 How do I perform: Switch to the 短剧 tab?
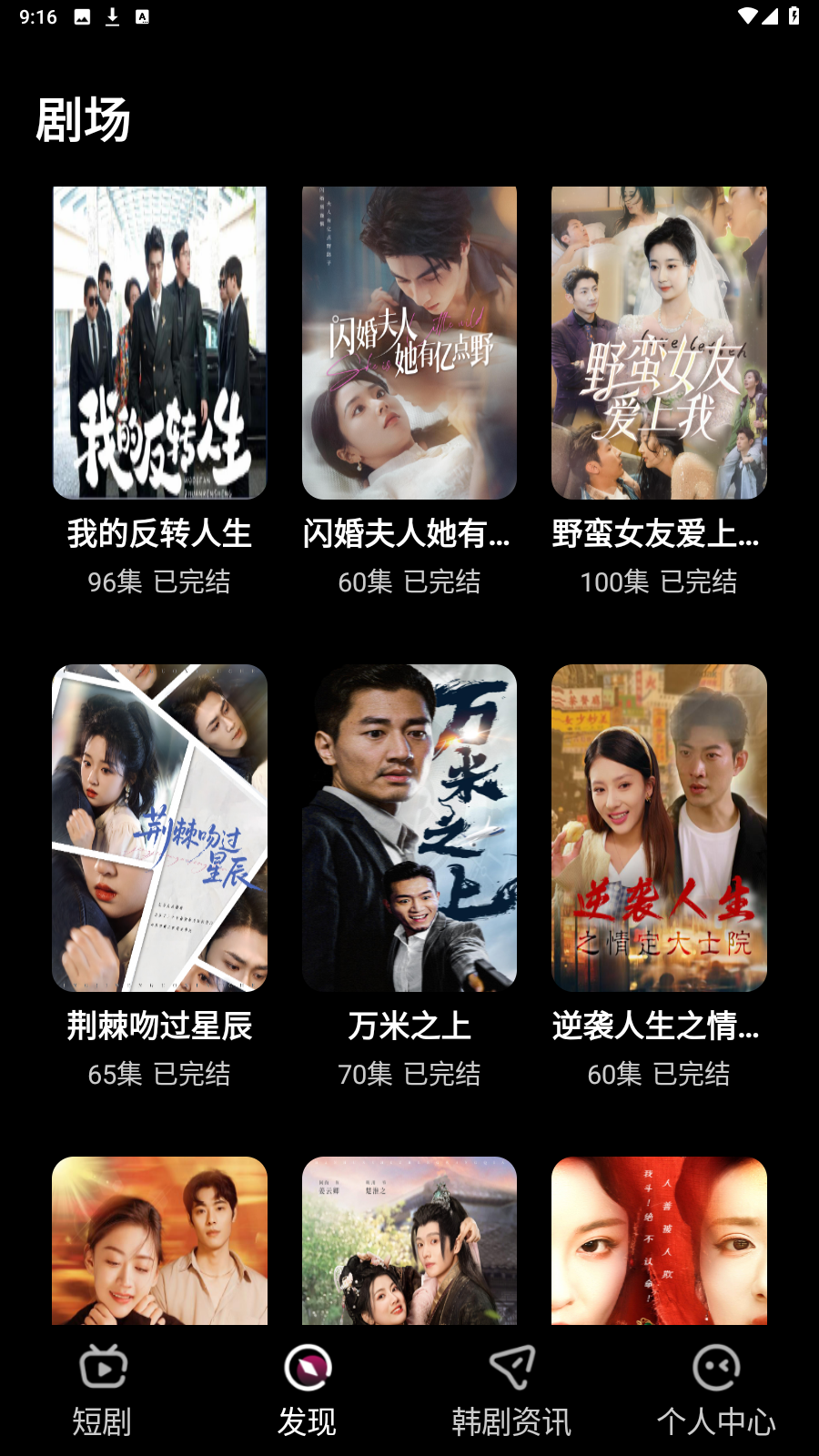pyautogui.click(x=102, y=1390)
